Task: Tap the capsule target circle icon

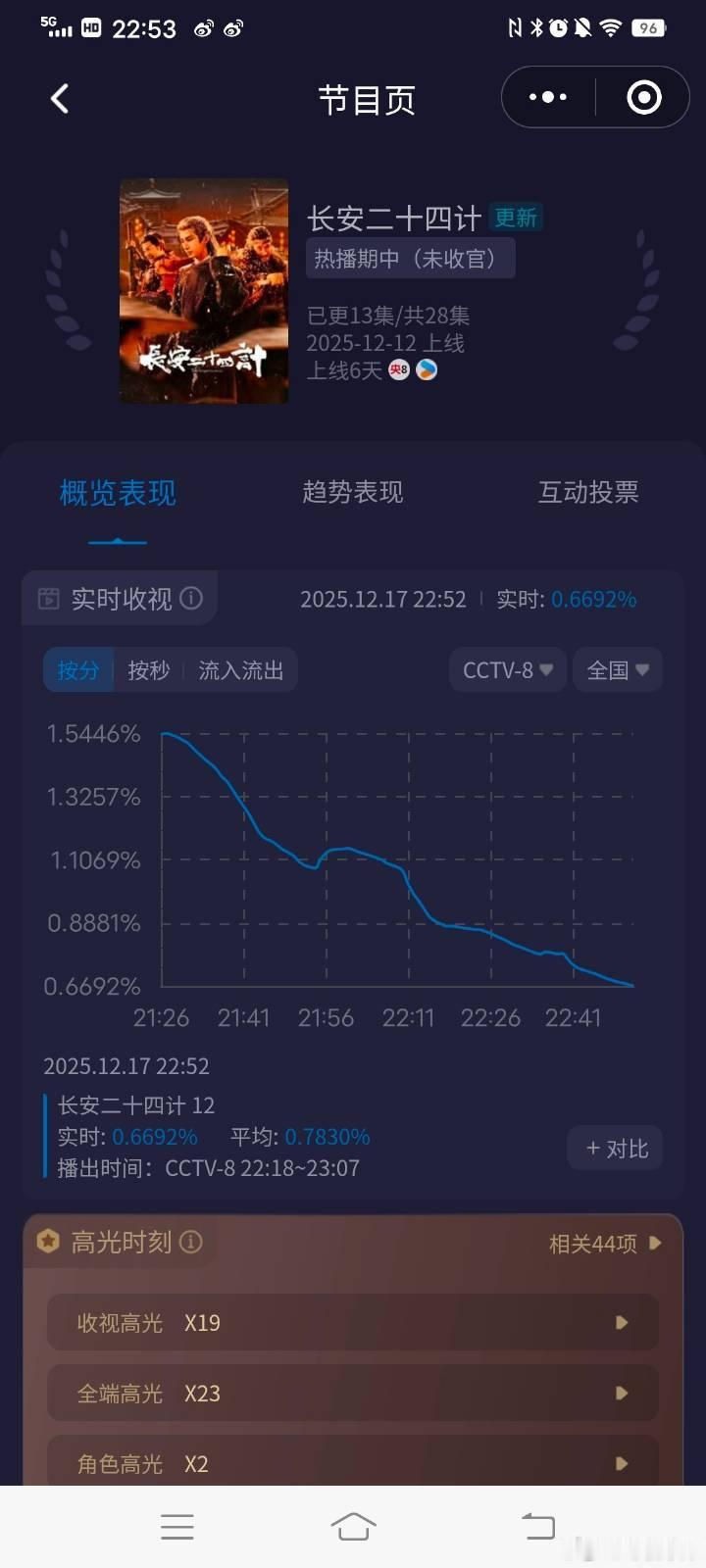Action: (643, 97)
